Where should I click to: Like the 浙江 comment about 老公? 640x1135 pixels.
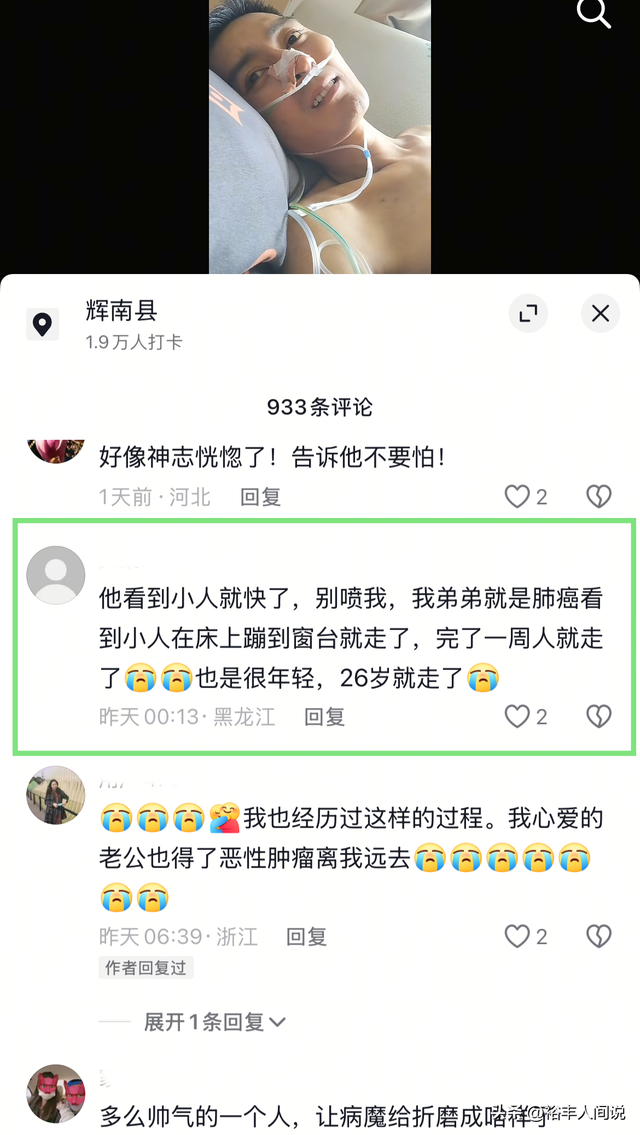517,937
